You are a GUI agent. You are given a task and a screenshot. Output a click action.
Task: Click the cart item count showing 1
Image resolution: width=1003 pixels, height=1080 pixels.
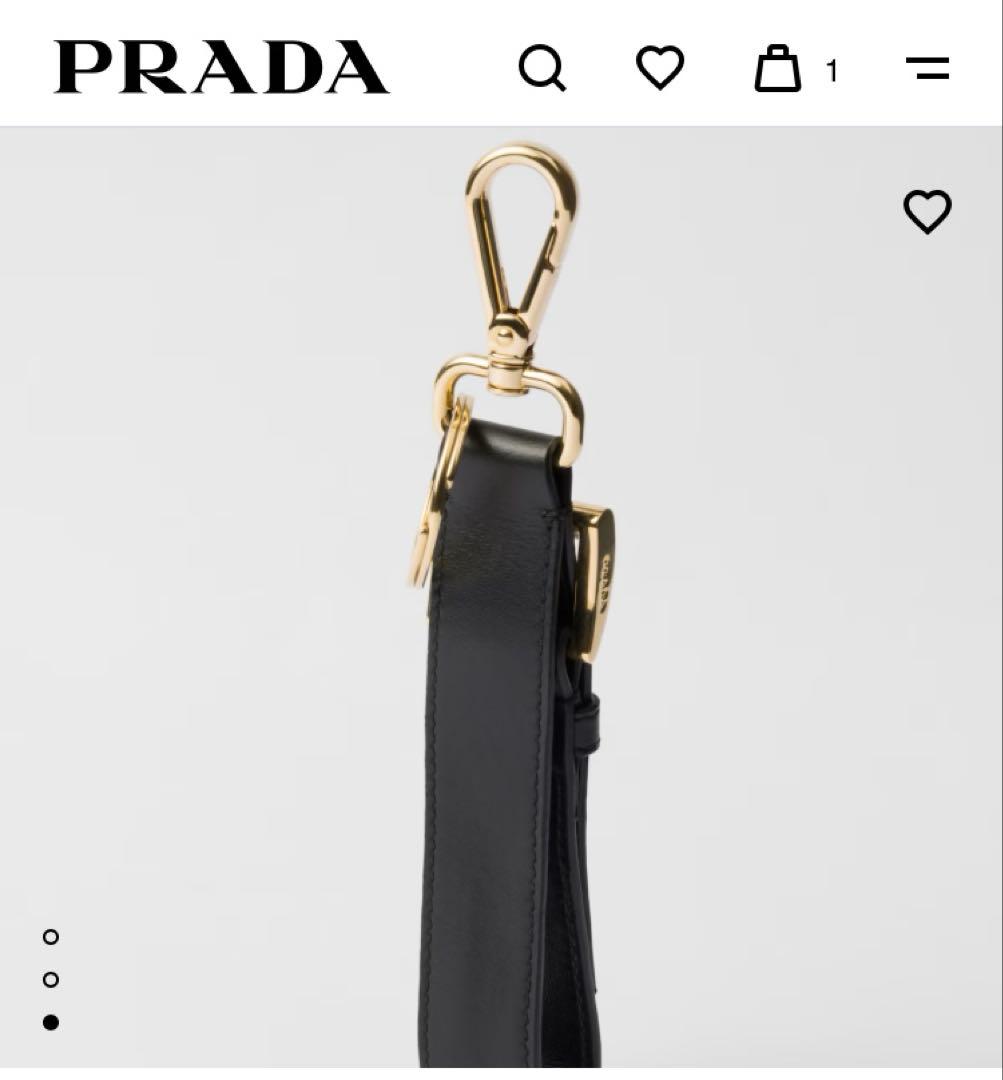(832, 71)
